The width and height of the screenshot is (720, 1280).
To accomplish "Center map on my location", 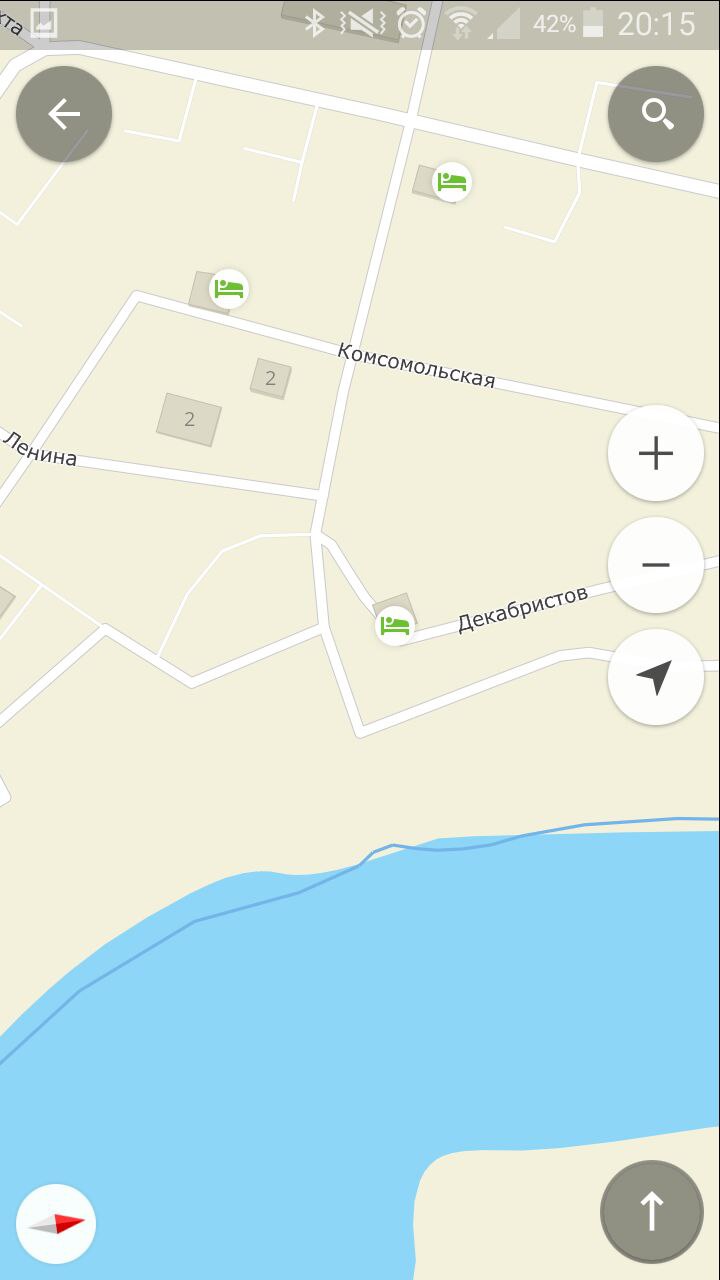I will [x=656, y=677].
